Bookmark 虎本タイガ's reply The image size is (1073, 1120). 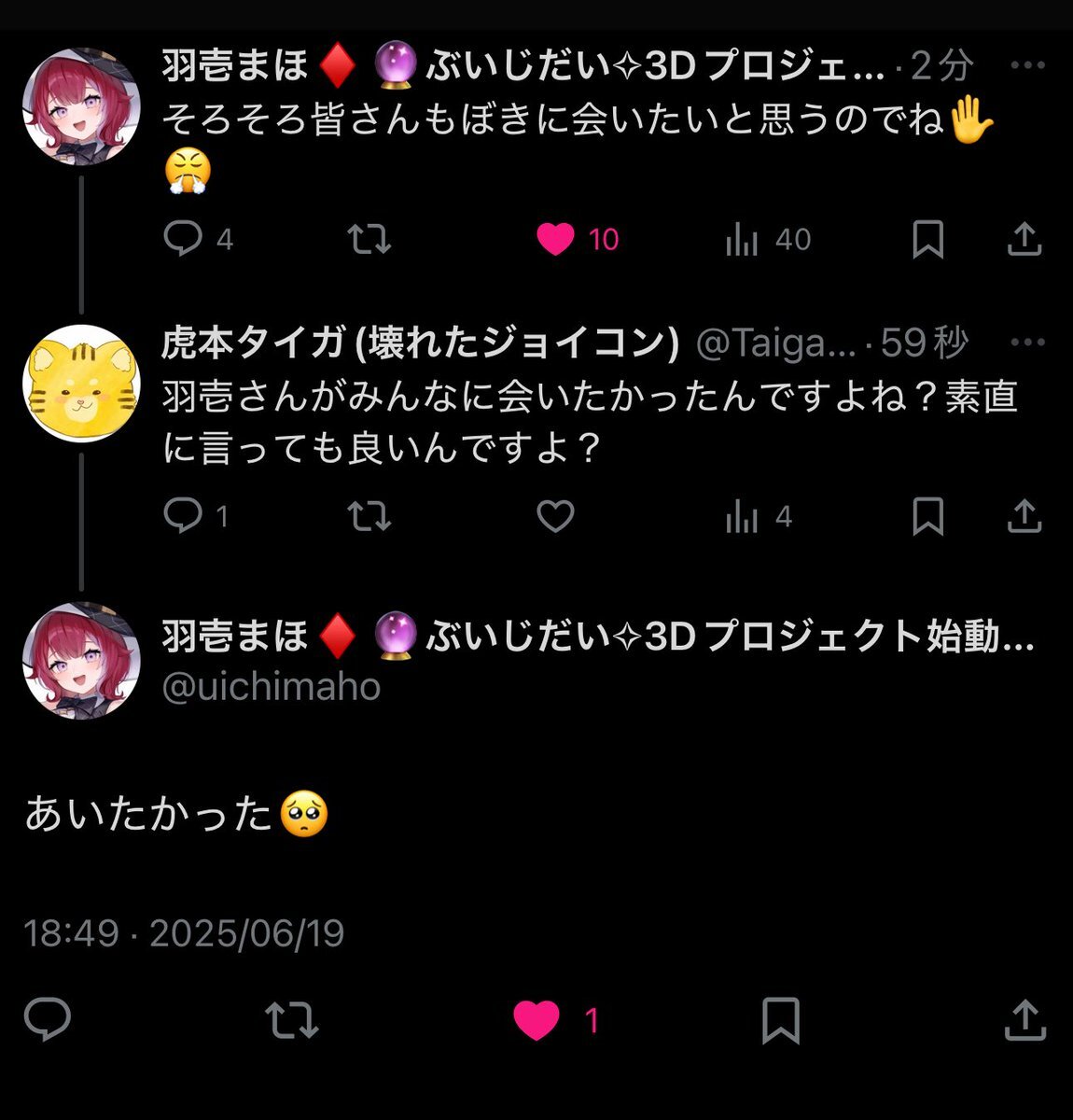(927, 515)
